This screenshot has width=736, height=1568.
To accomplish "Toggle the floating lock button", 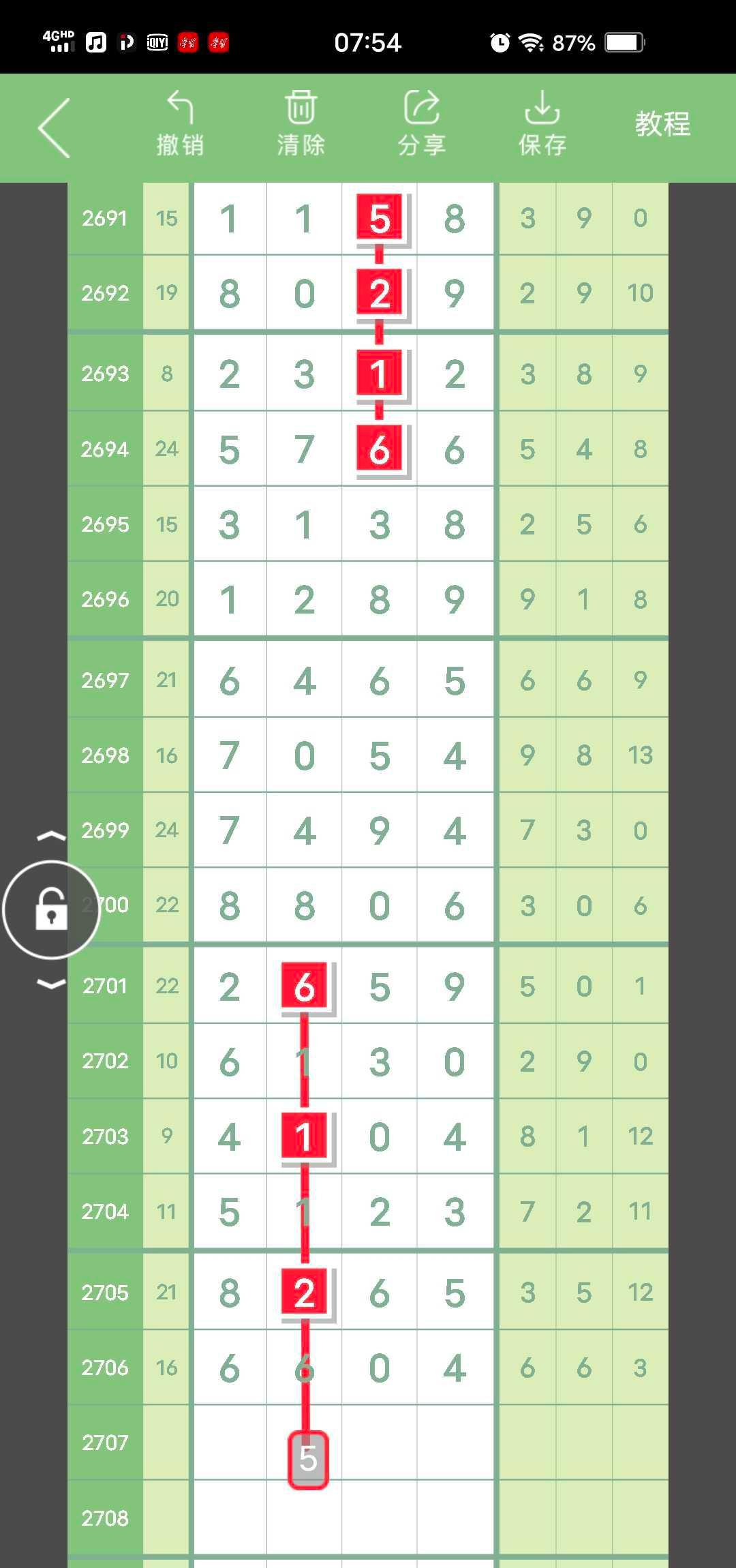I will [51, 909].
